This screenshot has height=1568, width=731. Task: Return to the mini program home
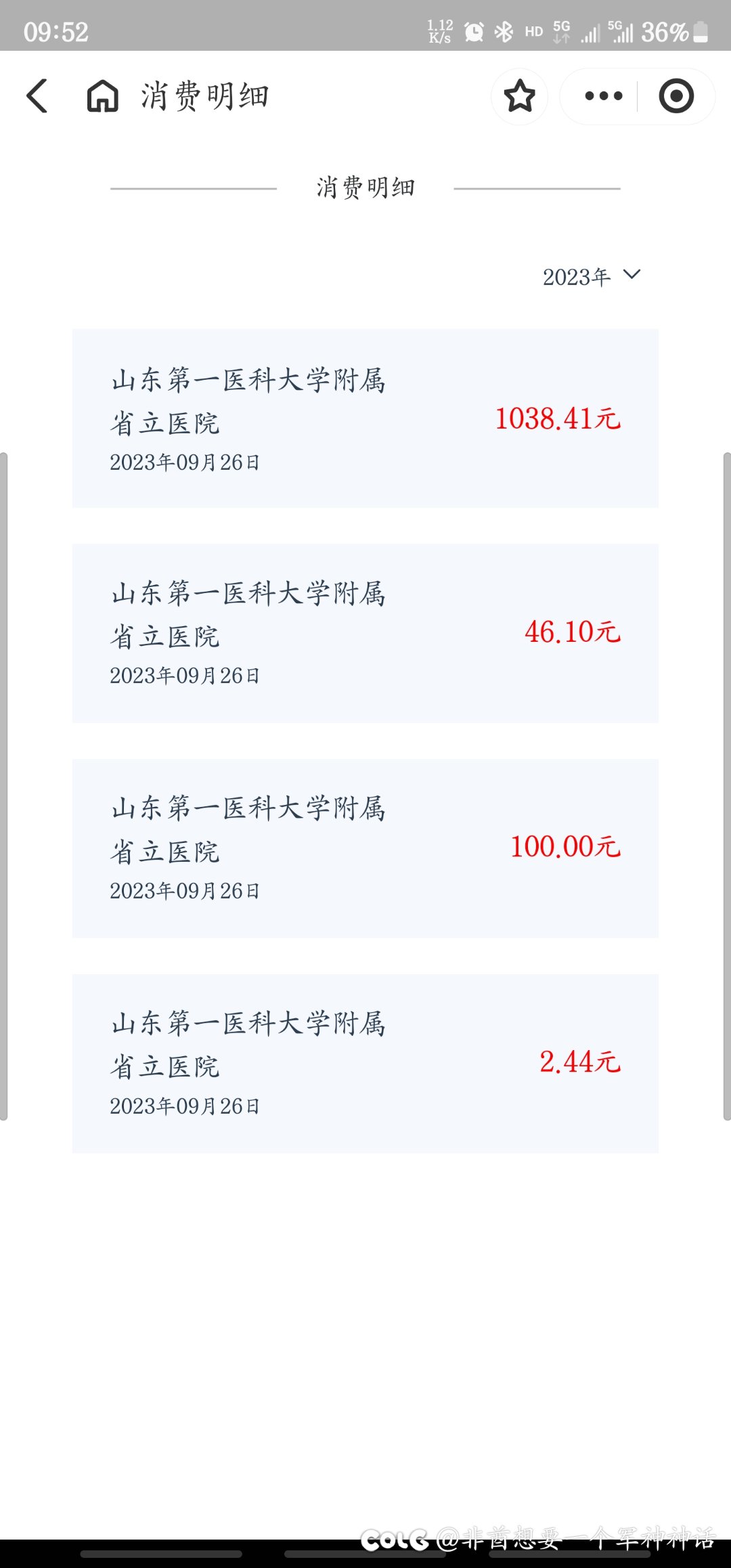tap(103, 95)
